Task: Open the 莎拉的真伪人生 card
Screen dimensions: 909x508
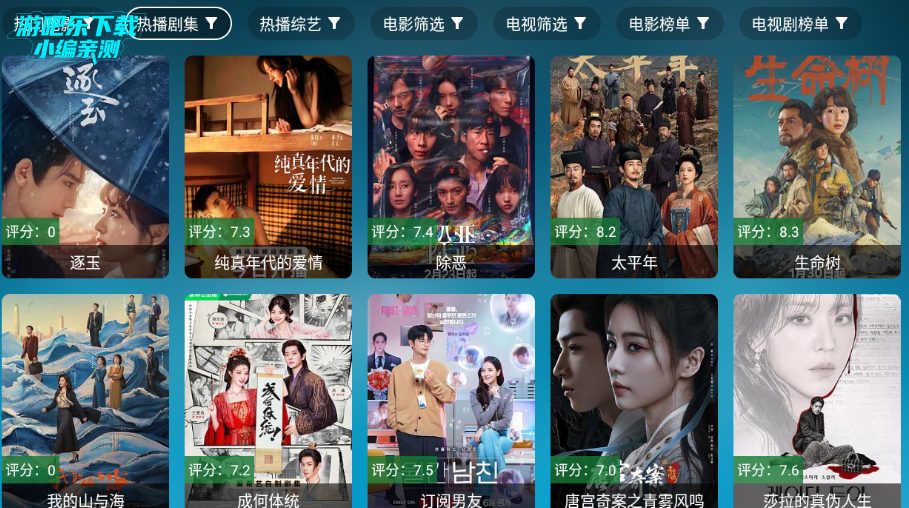Action: [x=817, y=400]
